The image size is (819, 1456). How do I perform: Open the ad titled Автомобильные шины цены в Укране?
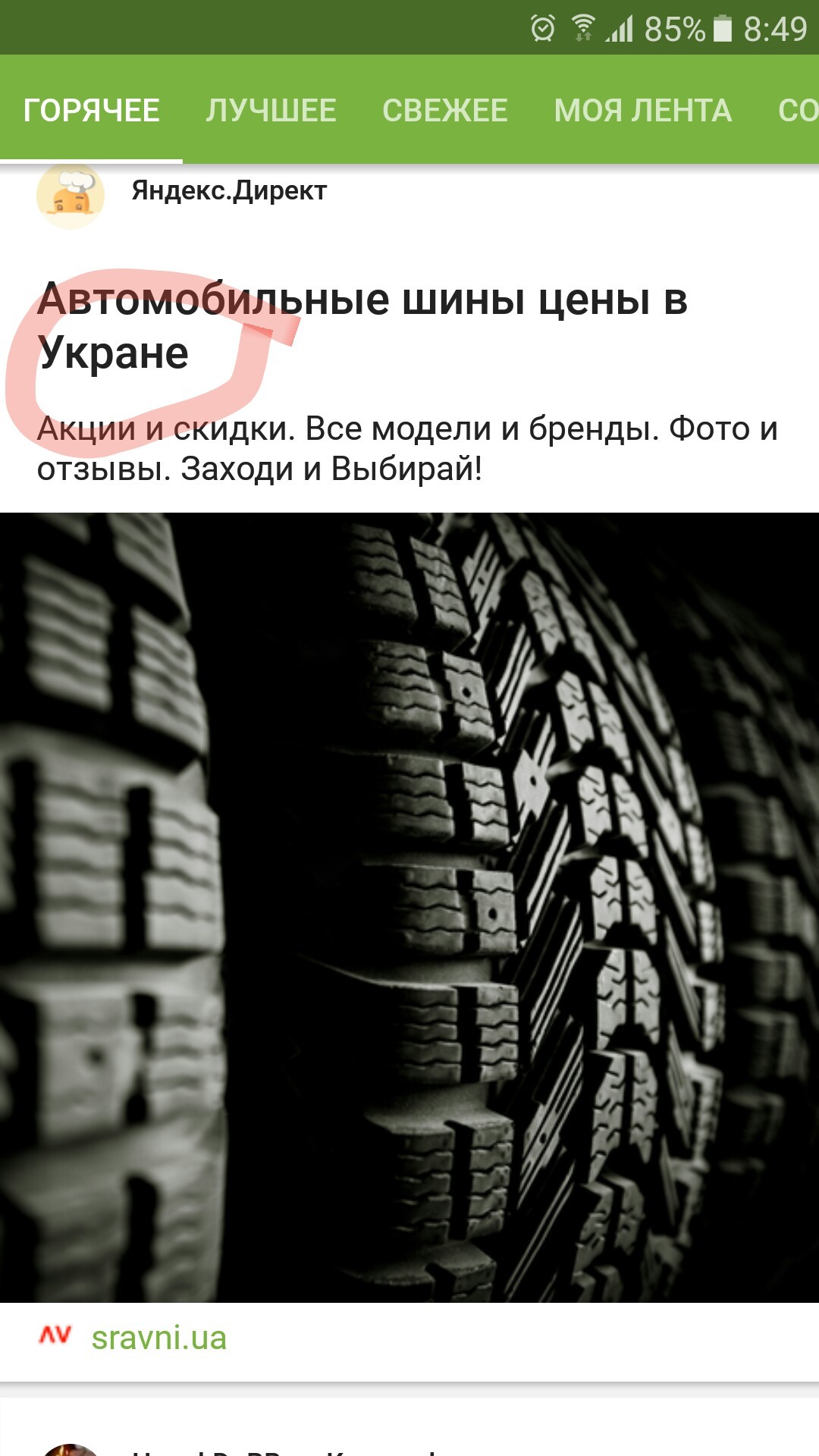point(362,326)
